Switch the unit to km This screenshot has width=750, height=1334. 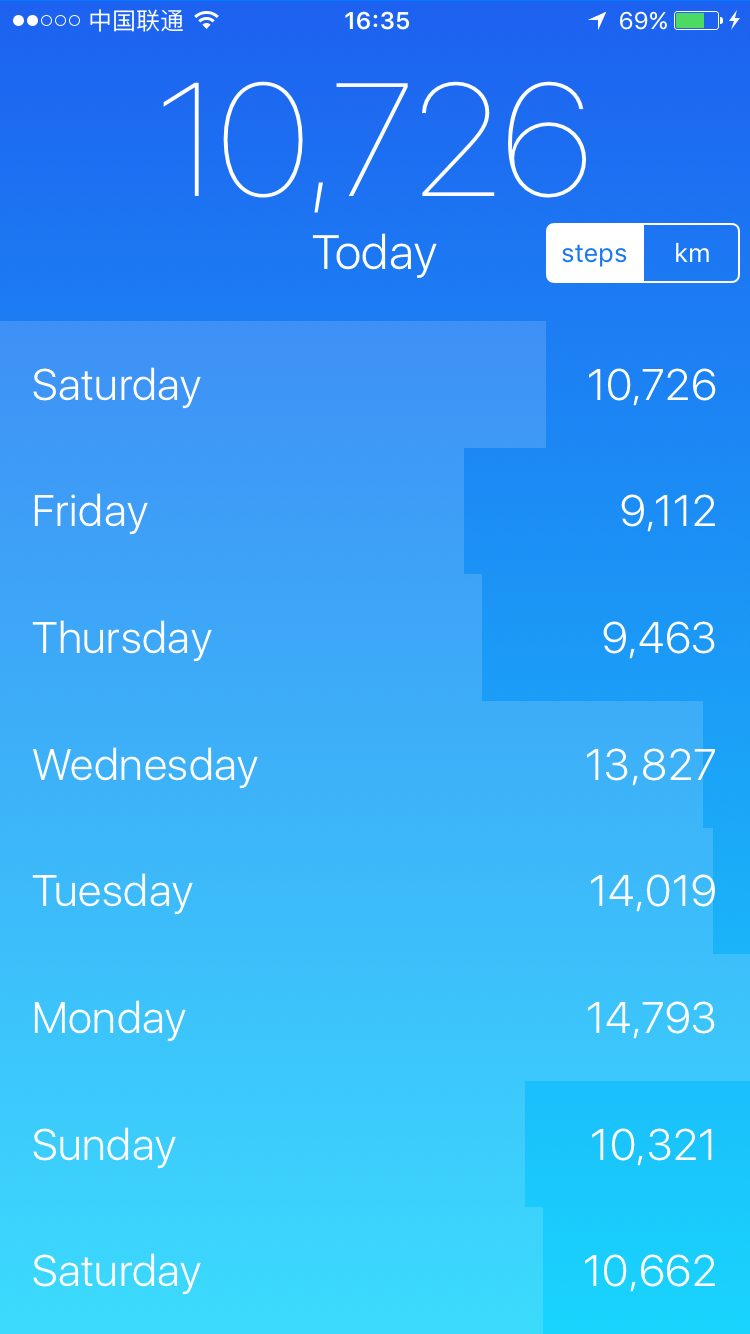691,253
